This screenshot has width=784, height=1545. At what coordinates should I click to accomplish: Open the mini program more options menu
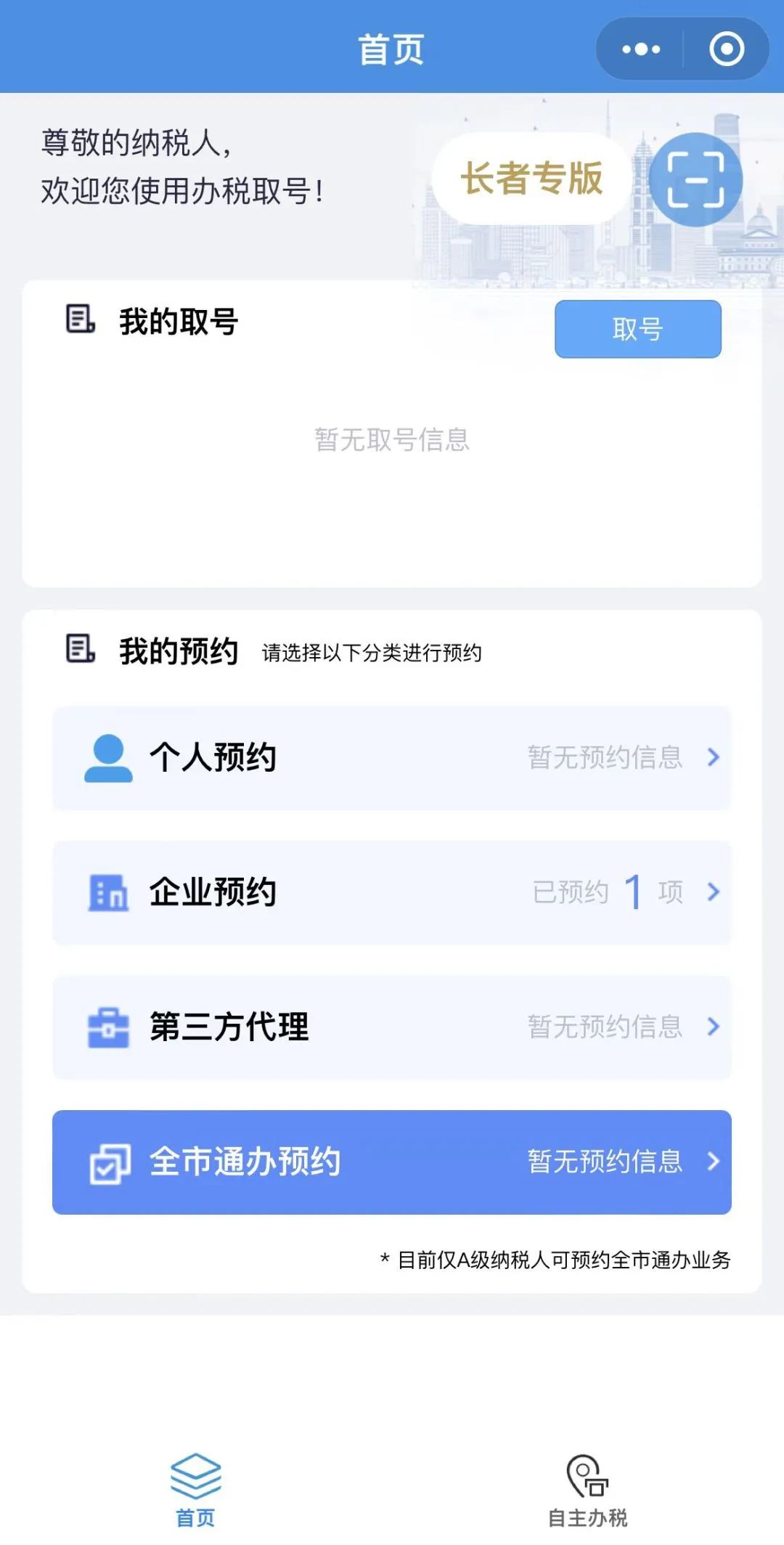(x=641, y=49)
